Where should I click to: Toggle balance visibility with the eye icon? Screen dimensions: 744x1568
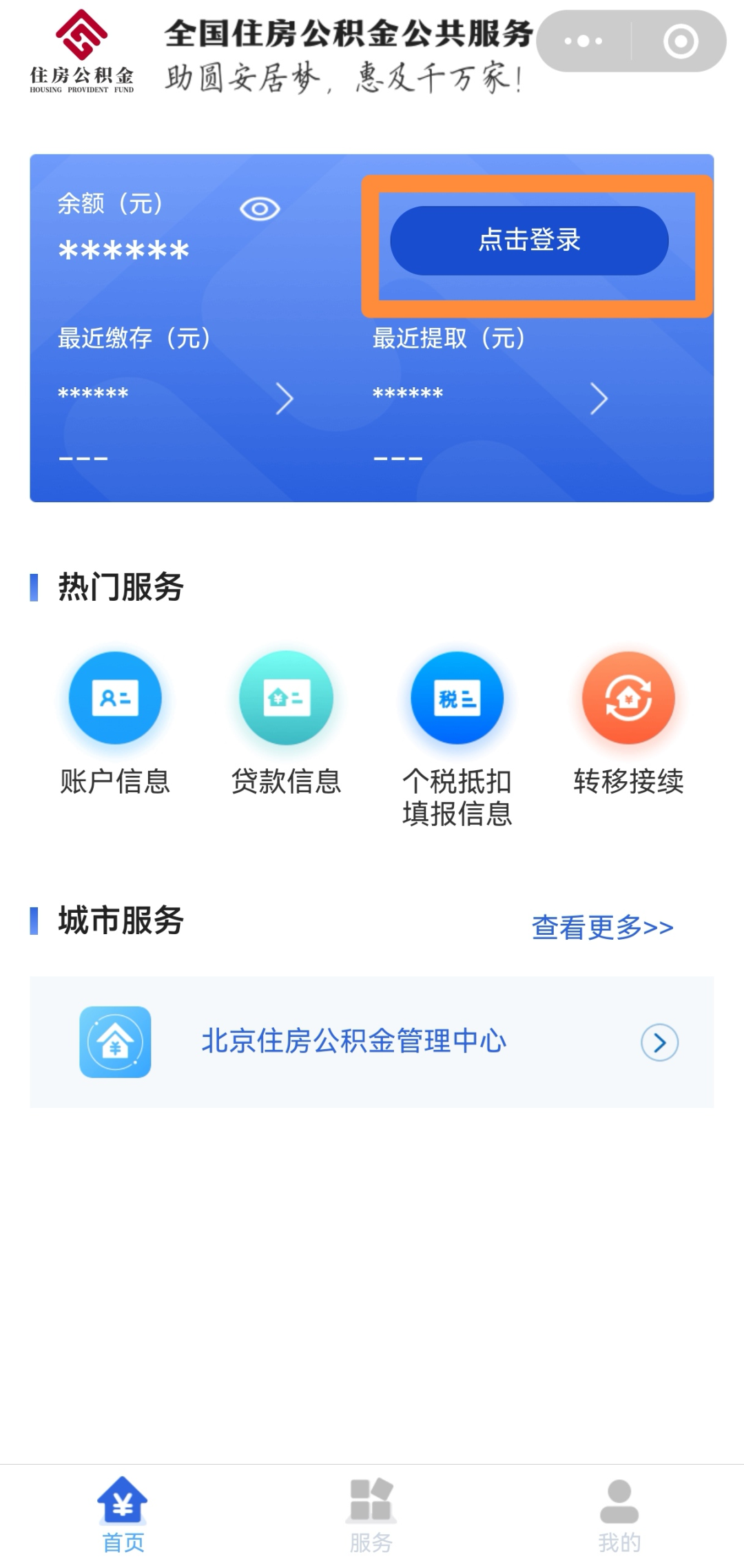pyautogui.click(x=260, y=209)
